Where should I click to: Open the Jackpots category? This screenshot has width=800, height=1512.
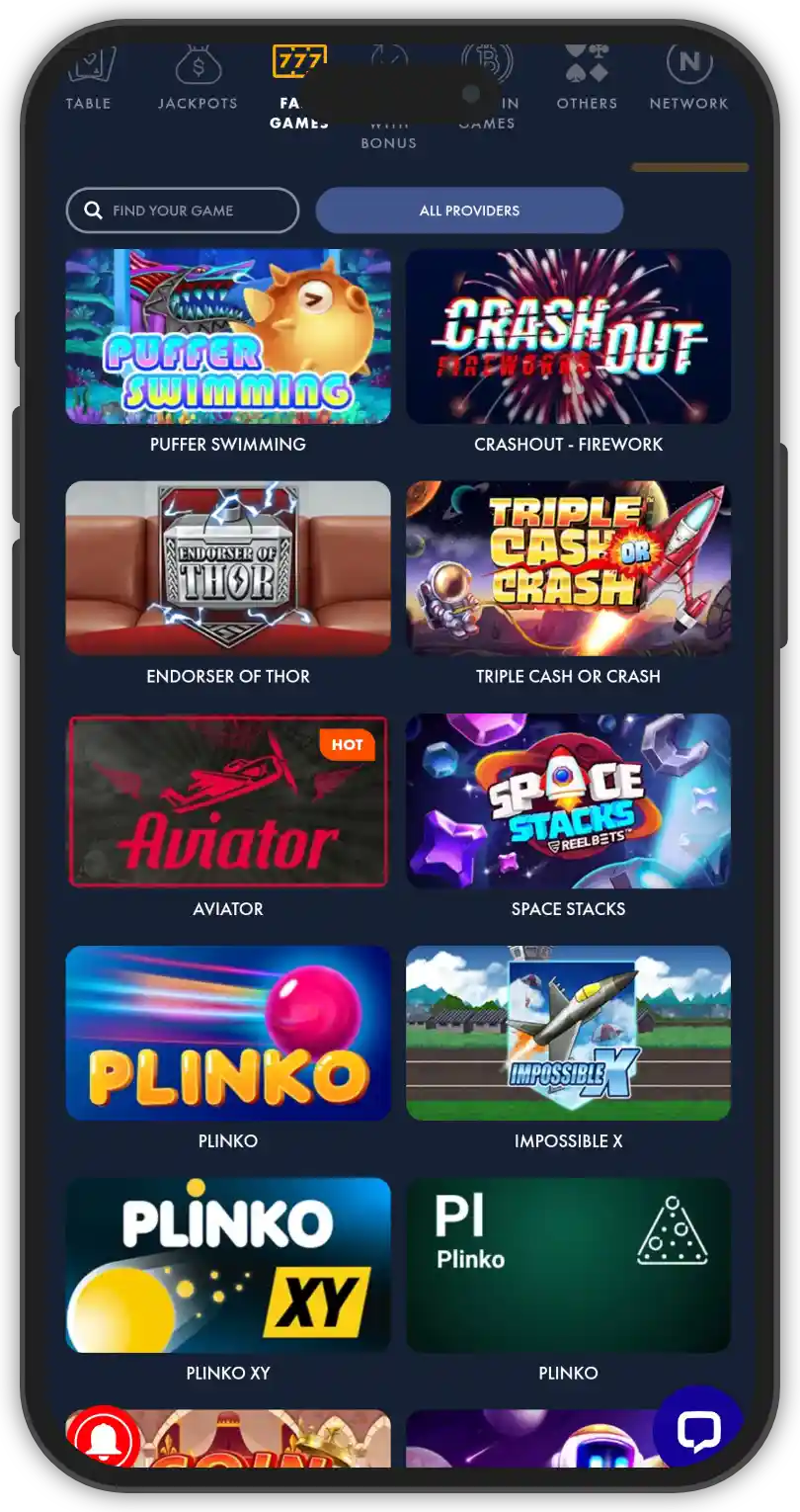[198, 79]
